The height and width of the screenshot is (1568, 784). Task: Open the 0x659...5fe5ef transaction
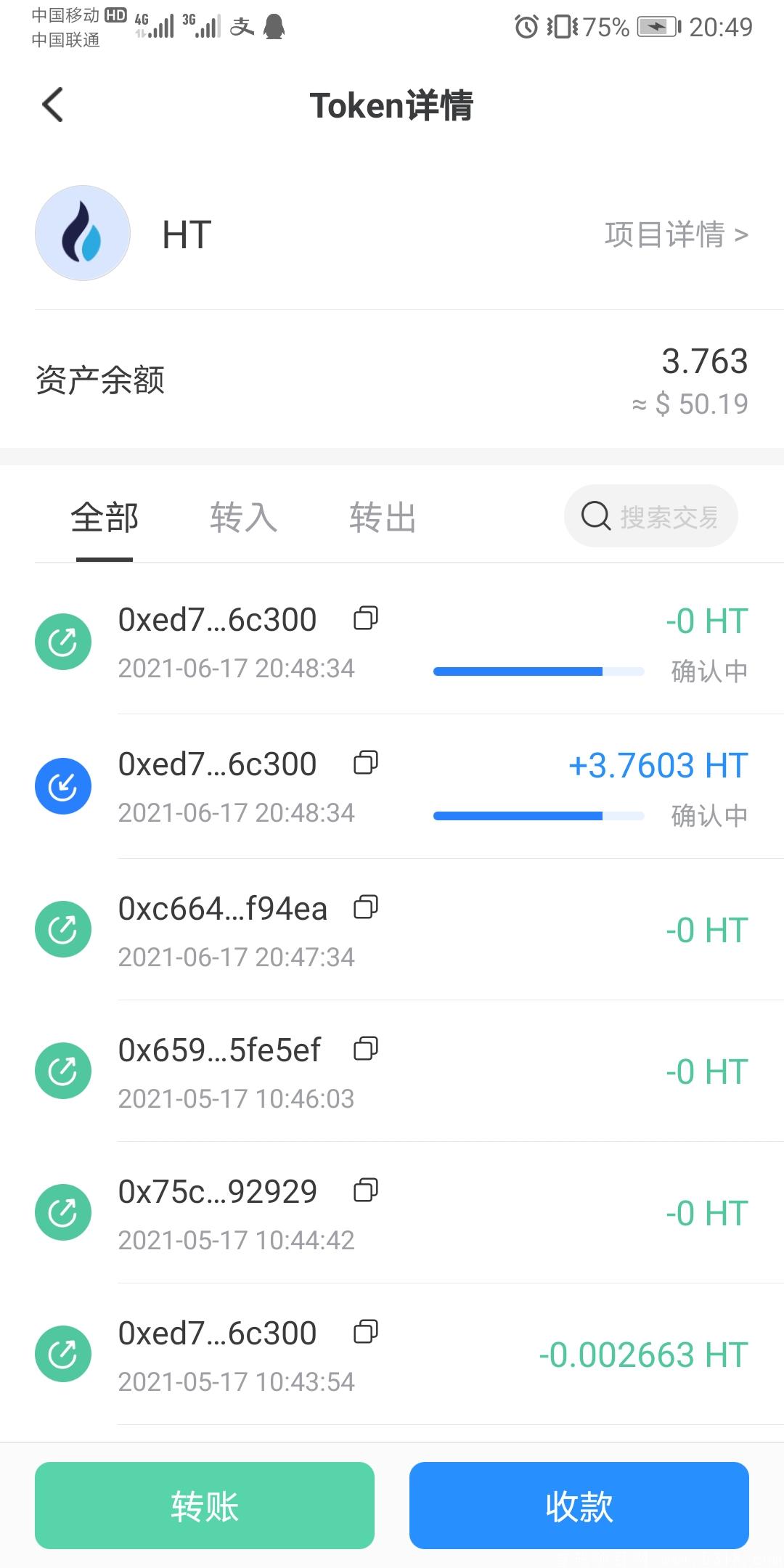tap(392, 1071)
